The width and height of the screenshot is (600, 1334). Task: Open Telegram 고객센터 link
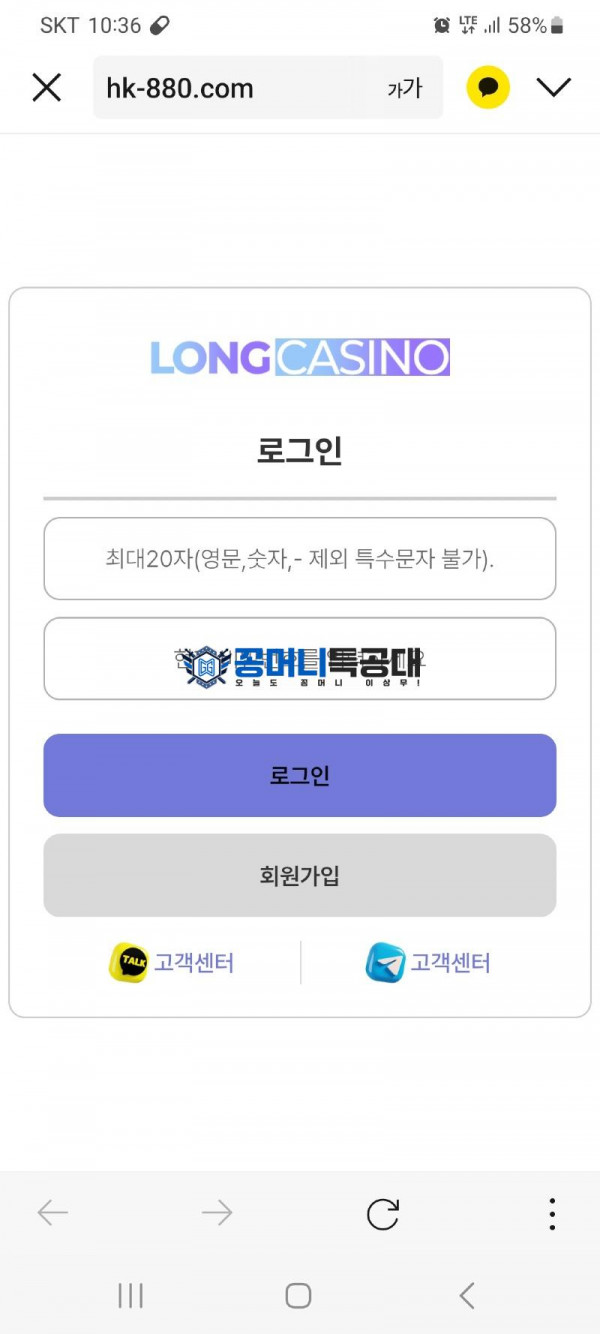coord(428,963)
